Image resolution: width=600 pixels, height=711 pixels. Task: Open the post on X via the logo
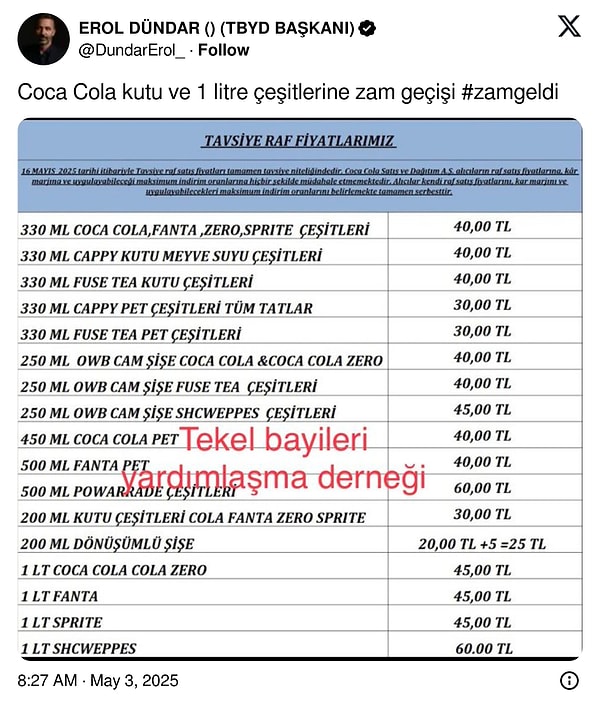click(568, 27)
